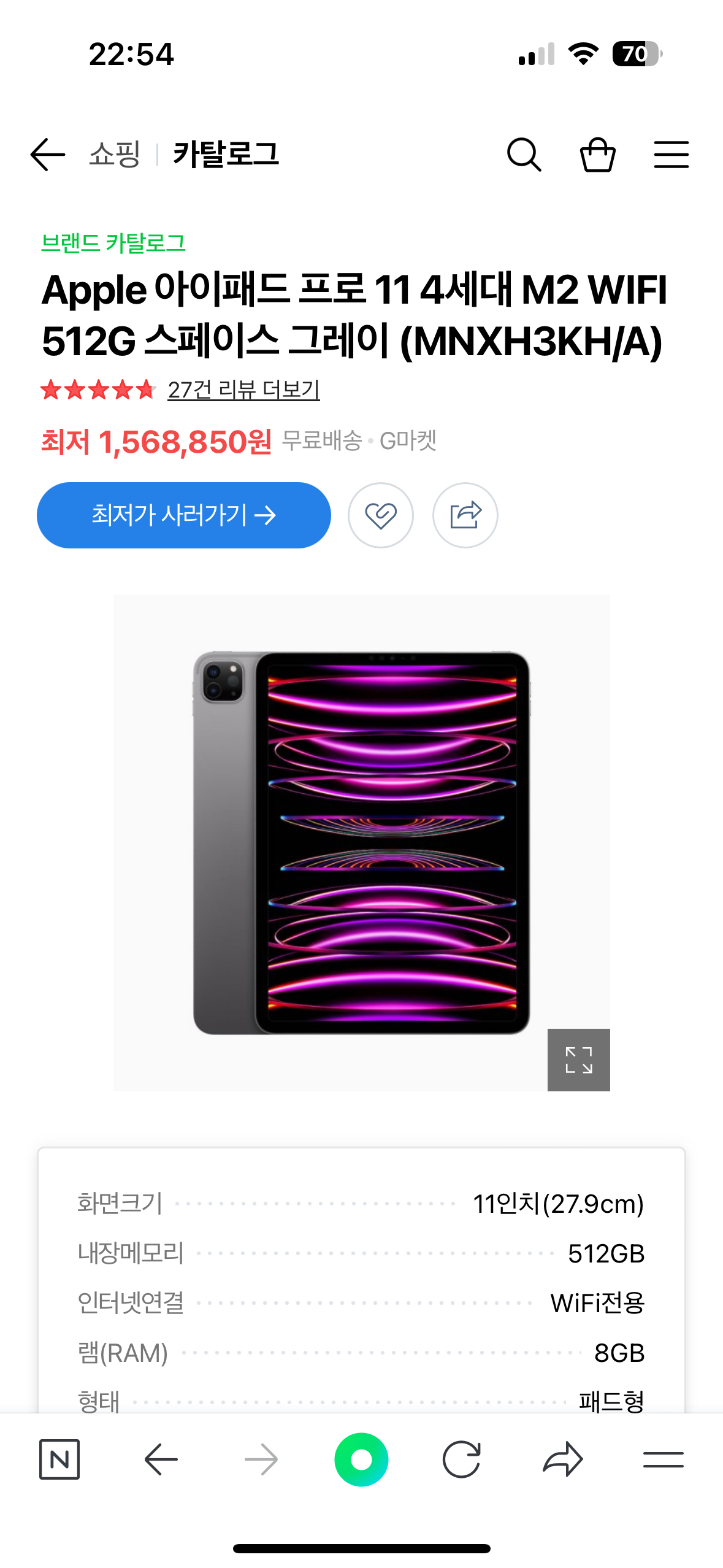Share the page from browser toolbar
723x1568 pixels.
click(x=562, y=1459)
